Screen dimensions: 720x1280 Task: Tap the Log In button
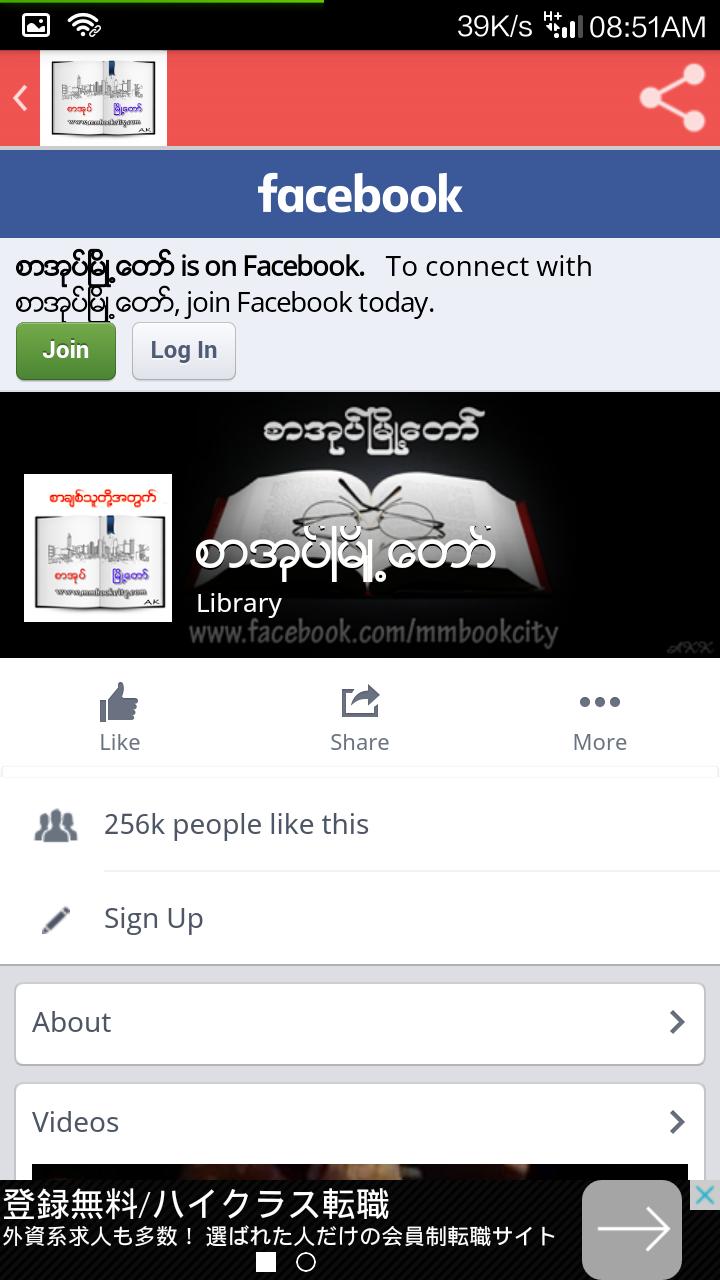[x=184, y=350]
